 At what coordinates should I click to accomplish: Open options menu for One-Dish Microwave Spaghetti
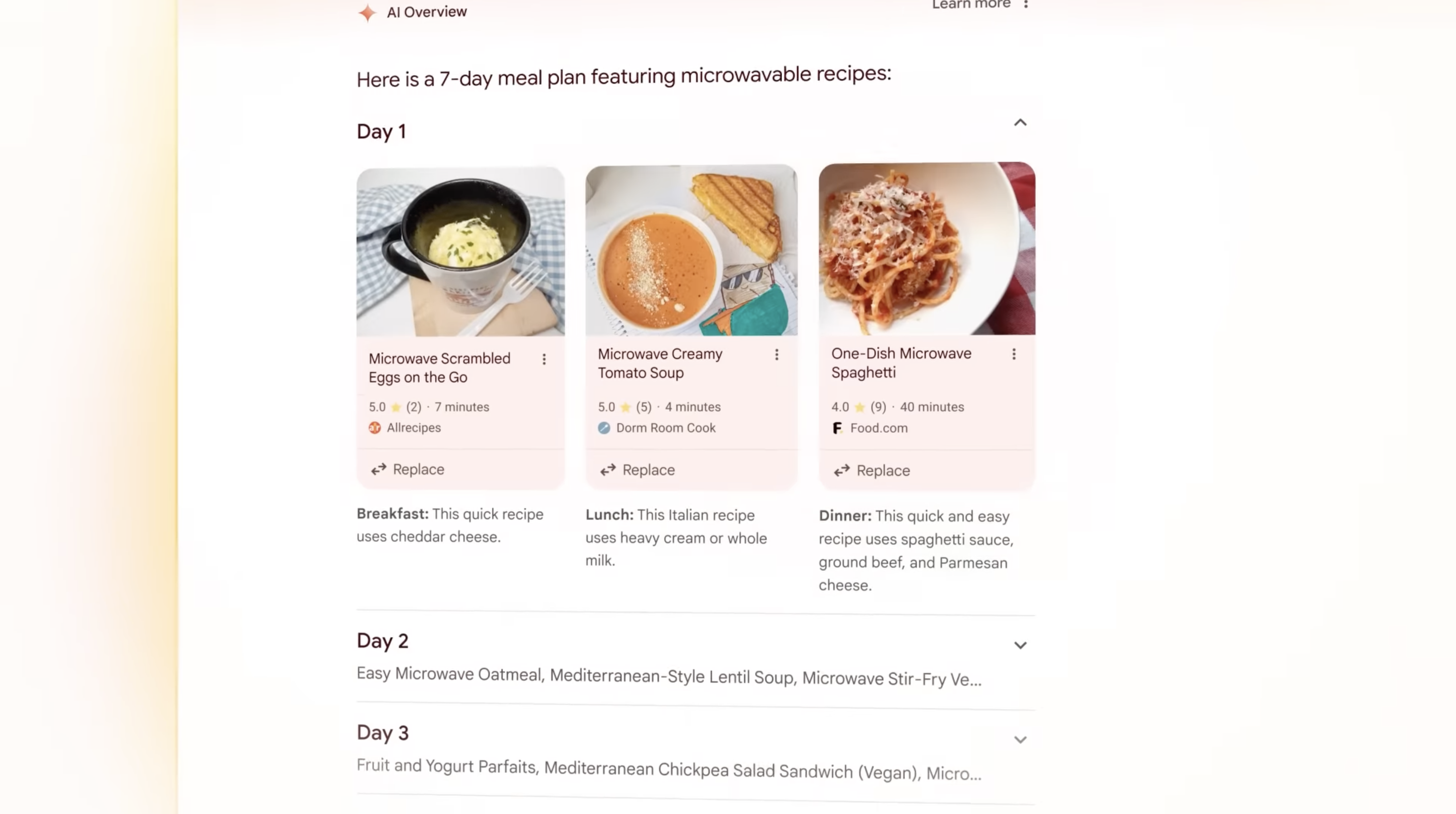click(x=1014, y=354)
